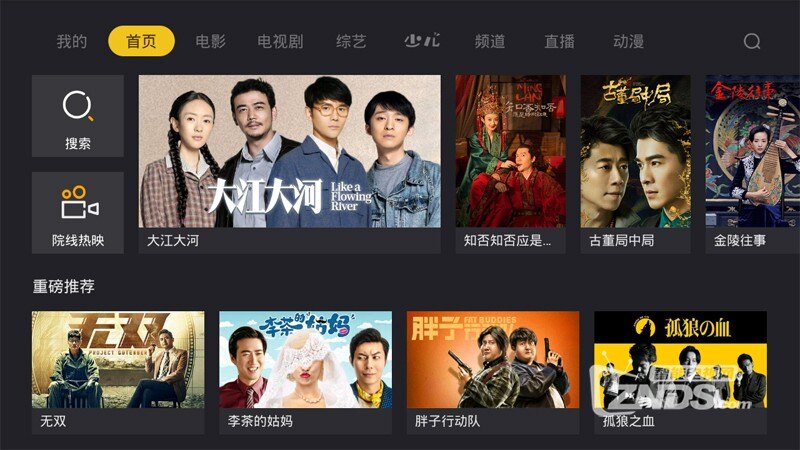Open the 孤狼之血 movie card
Screen dimensions: 800x450
click(680, 371)
